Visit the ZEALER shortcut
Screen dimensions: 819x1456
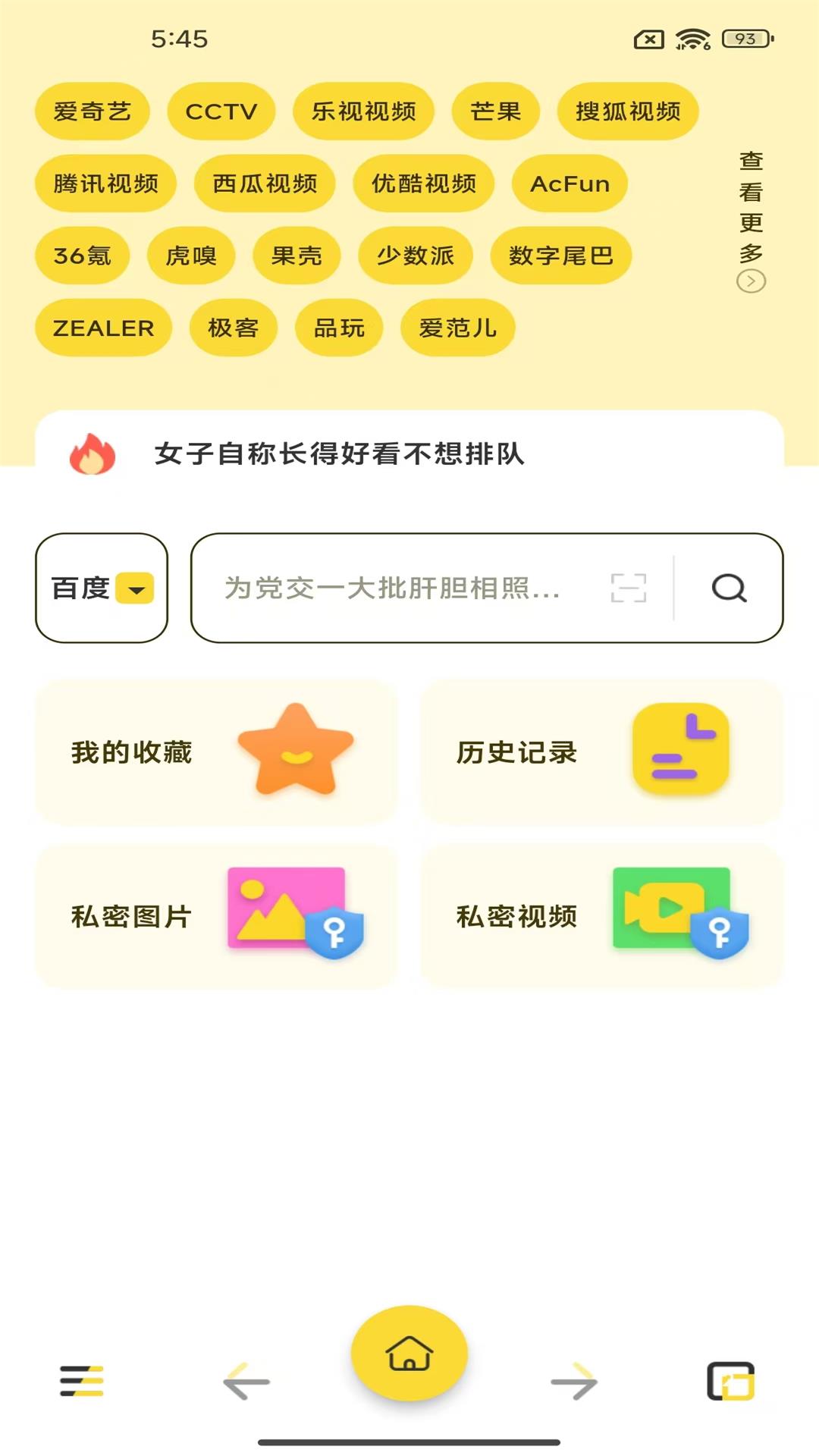point(102,328)
